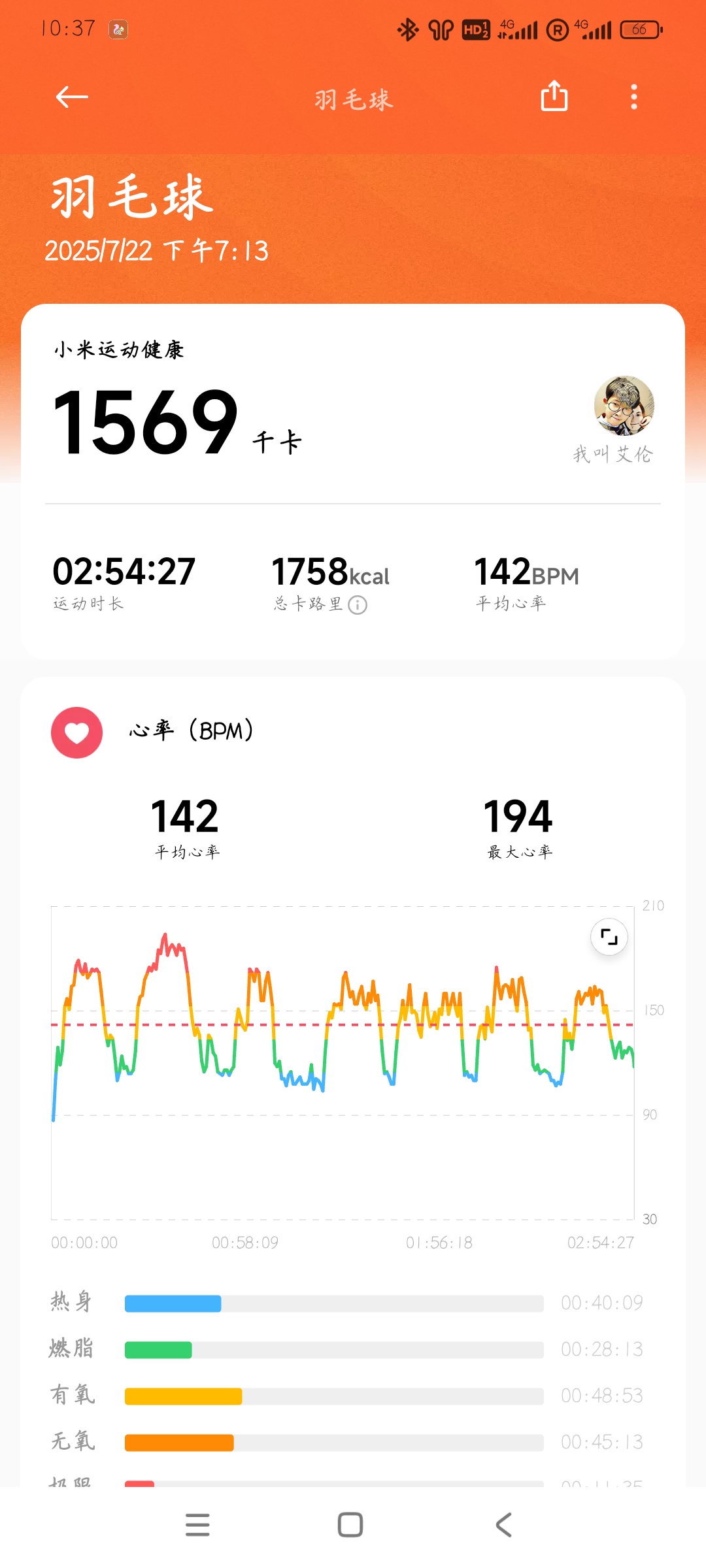Expand heart rate chart to fullscreen
Viewport: 706px width, 1568px height.
[x=609, y=937]
